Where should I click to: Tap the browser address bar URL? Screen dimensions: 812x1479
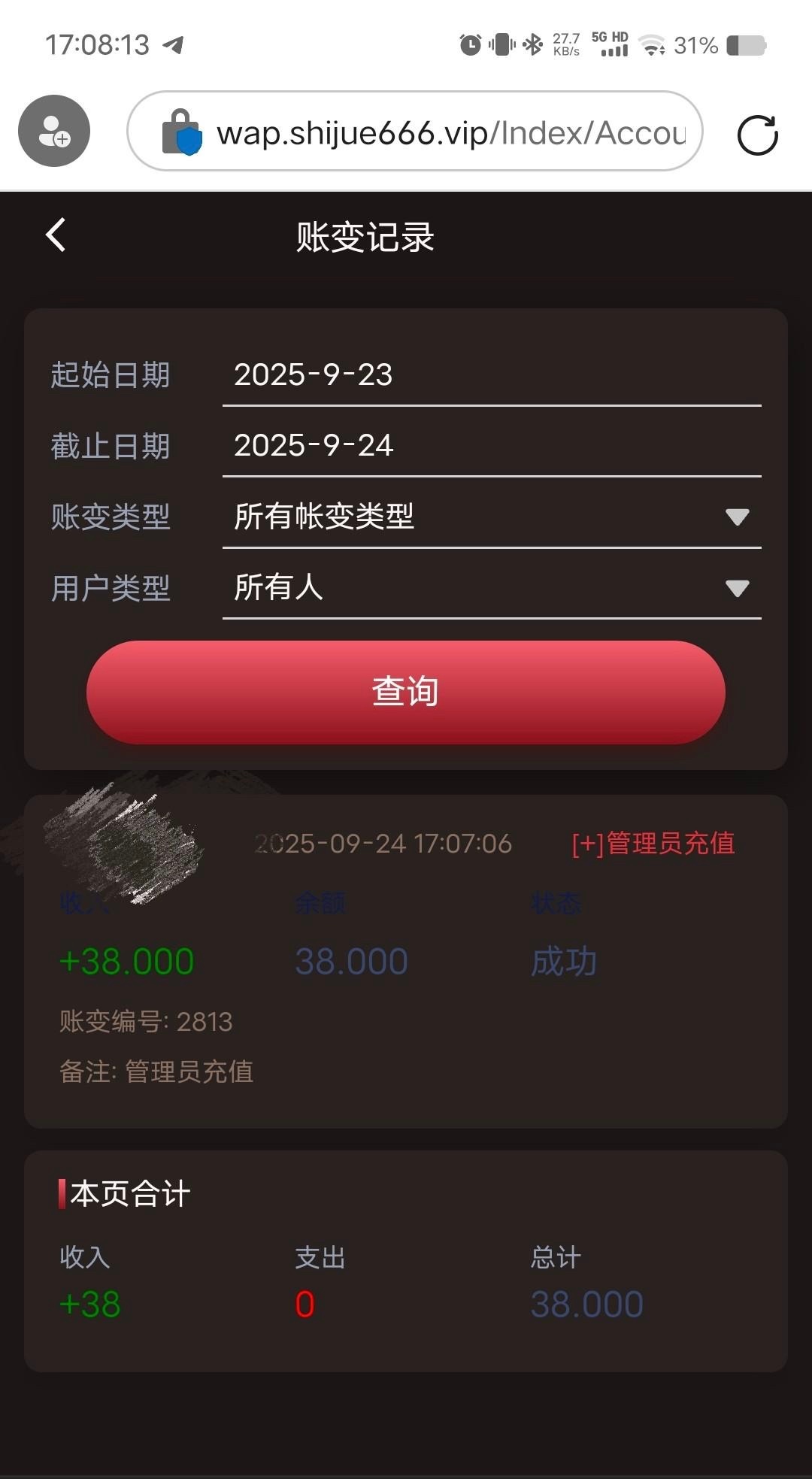(x=450, y=134)
